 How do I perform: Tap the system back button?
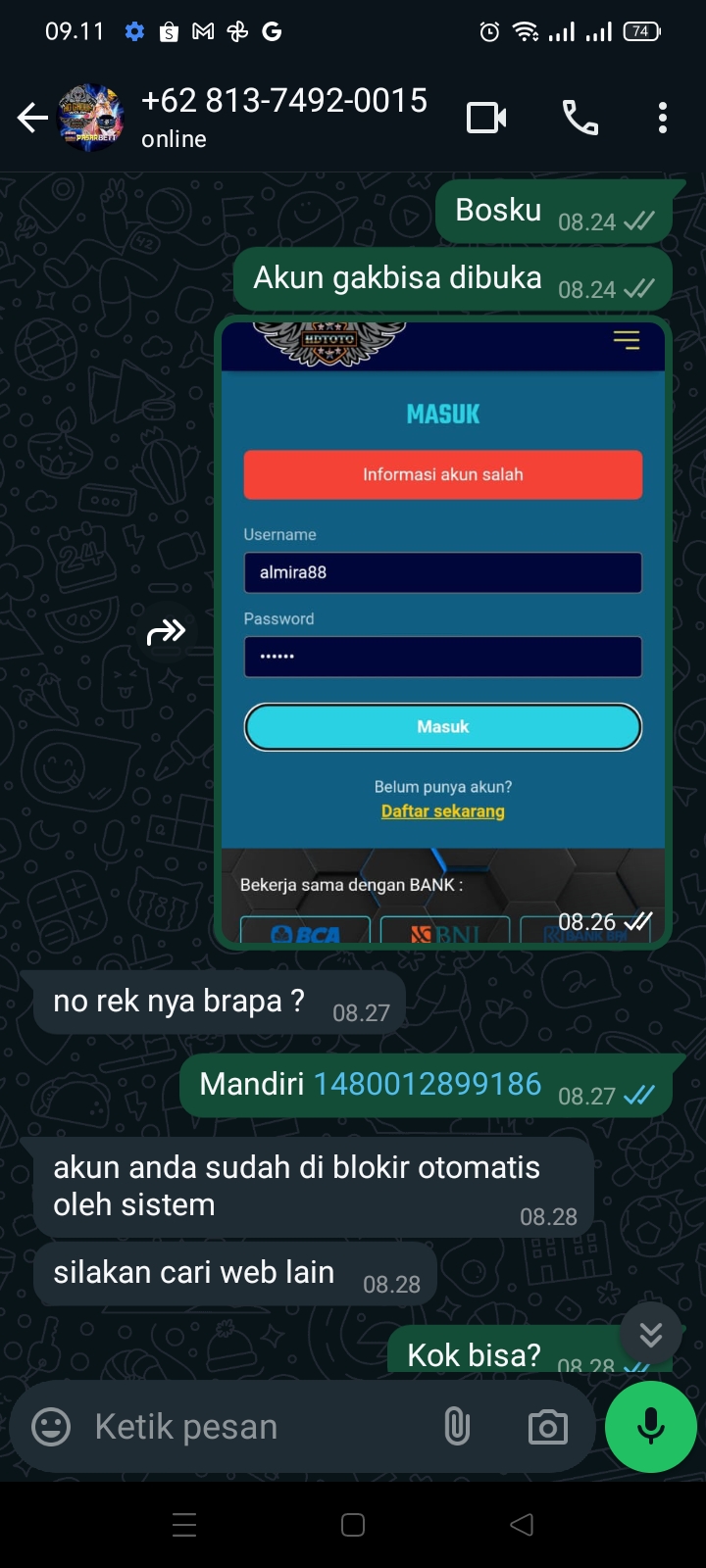(522, 1525)
